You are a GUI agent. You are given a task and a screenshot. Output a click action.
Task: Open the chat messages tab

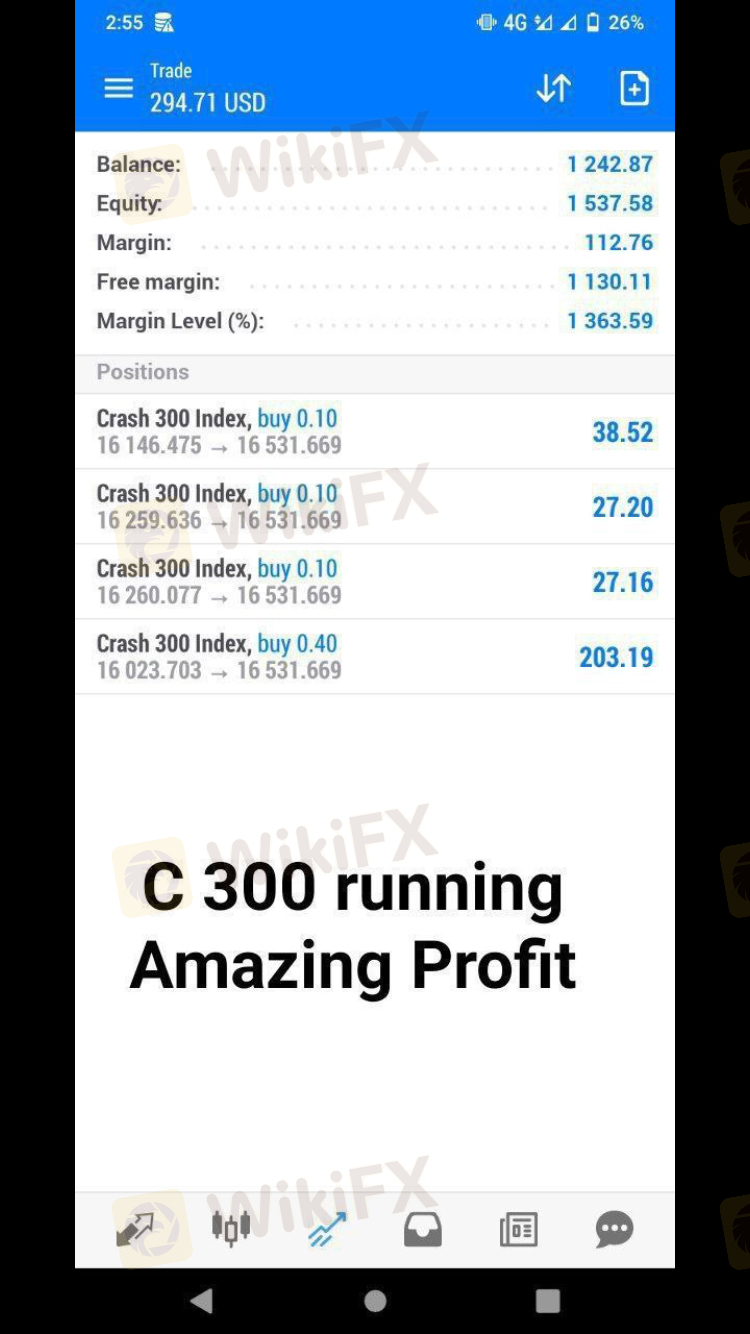point(614,1229)
